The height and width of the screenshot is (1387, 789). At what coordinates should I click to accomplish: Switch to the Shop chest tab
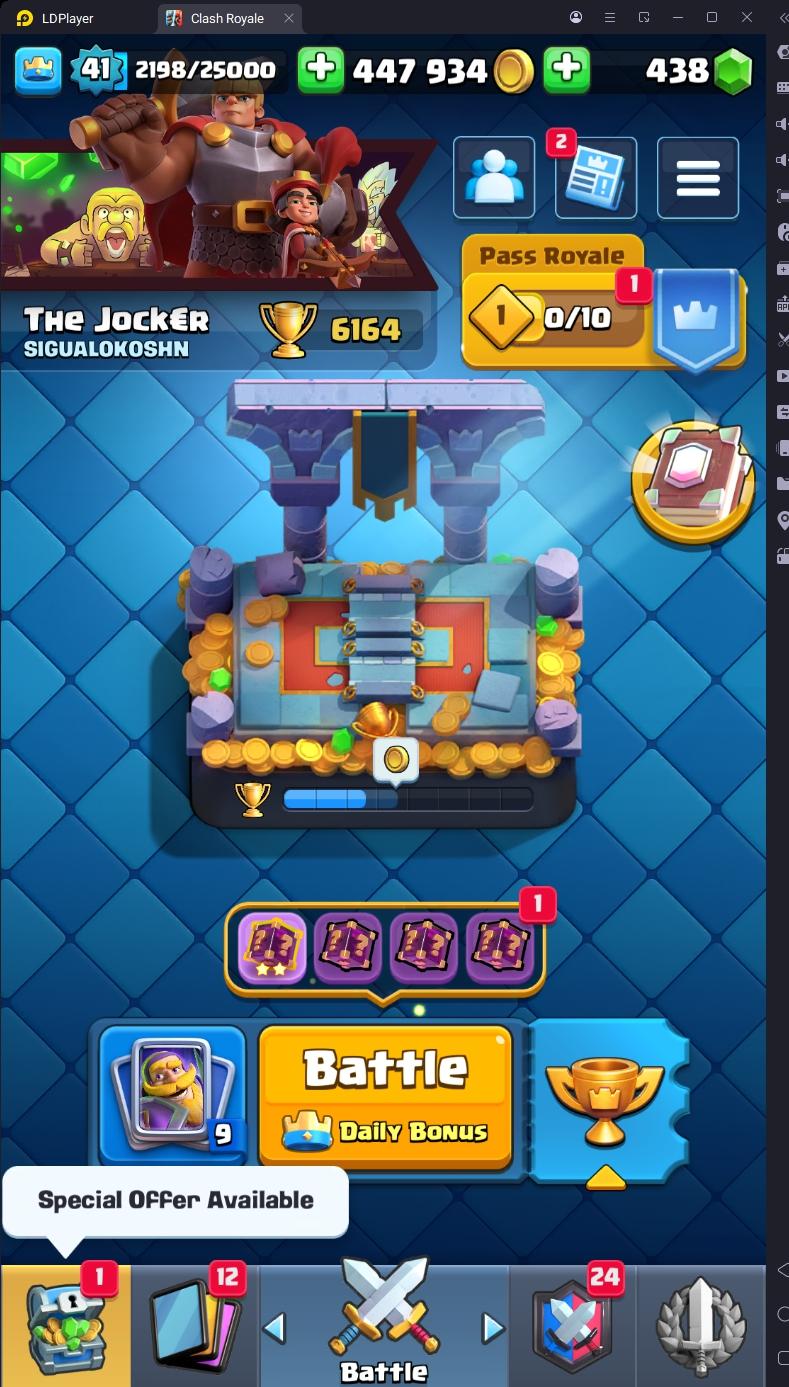coord(65,1325)
